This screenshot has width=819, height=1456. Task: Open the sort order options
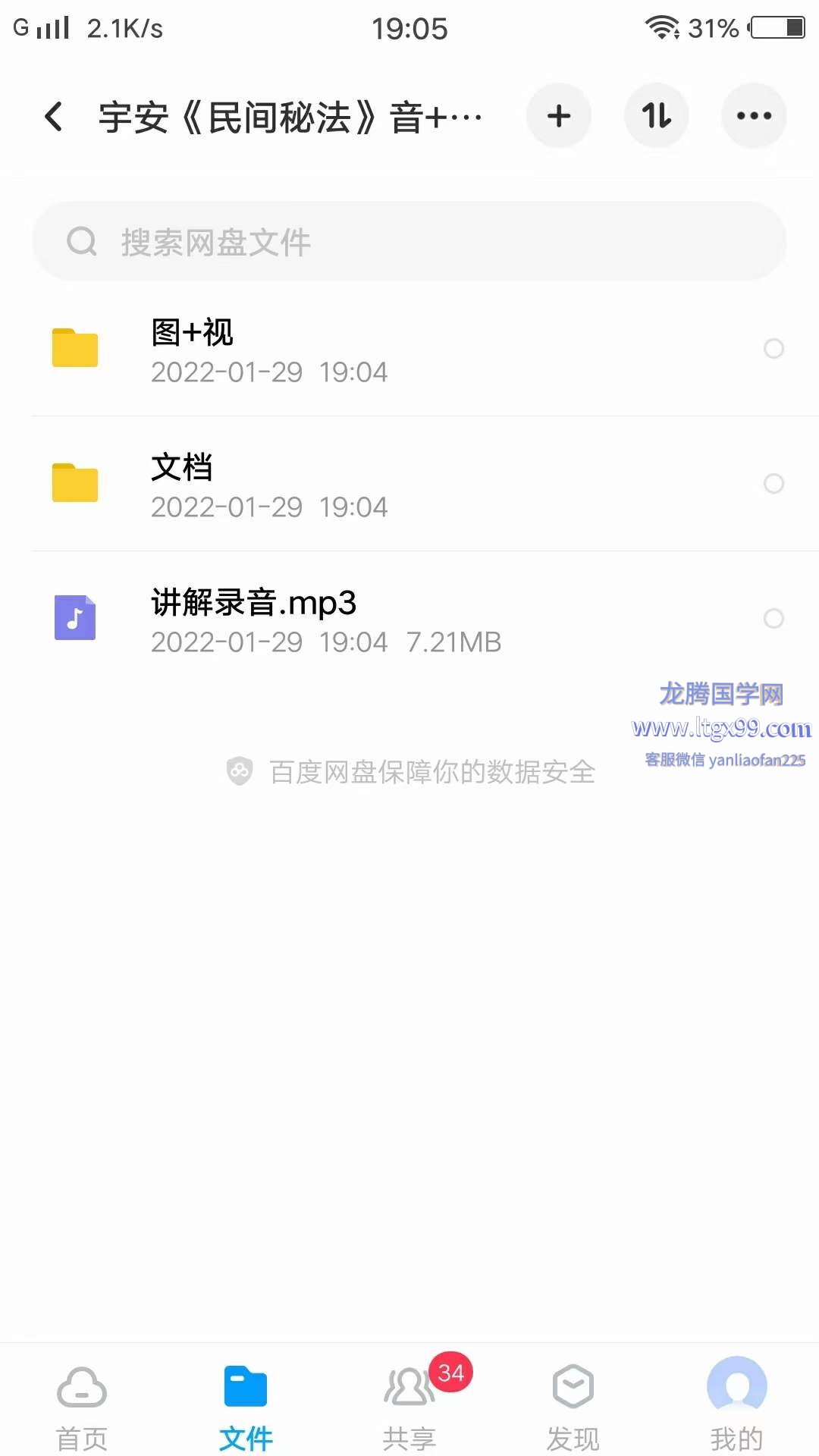tap(657, 116)
